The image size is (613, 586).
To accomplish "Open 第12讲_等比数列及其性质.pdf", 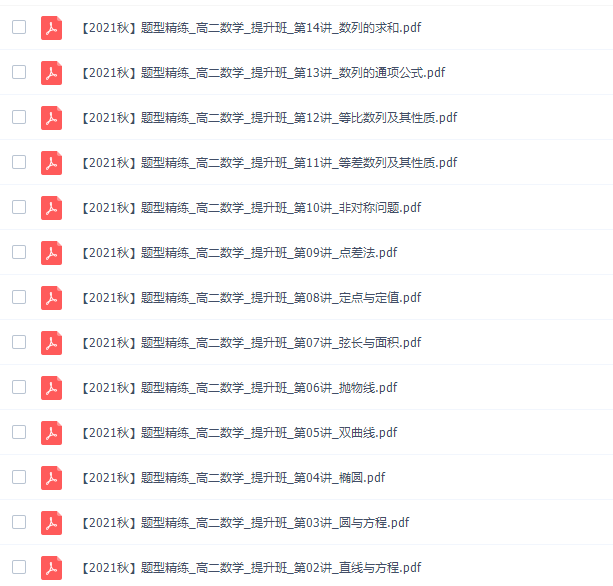I will (x=267, y=118).
